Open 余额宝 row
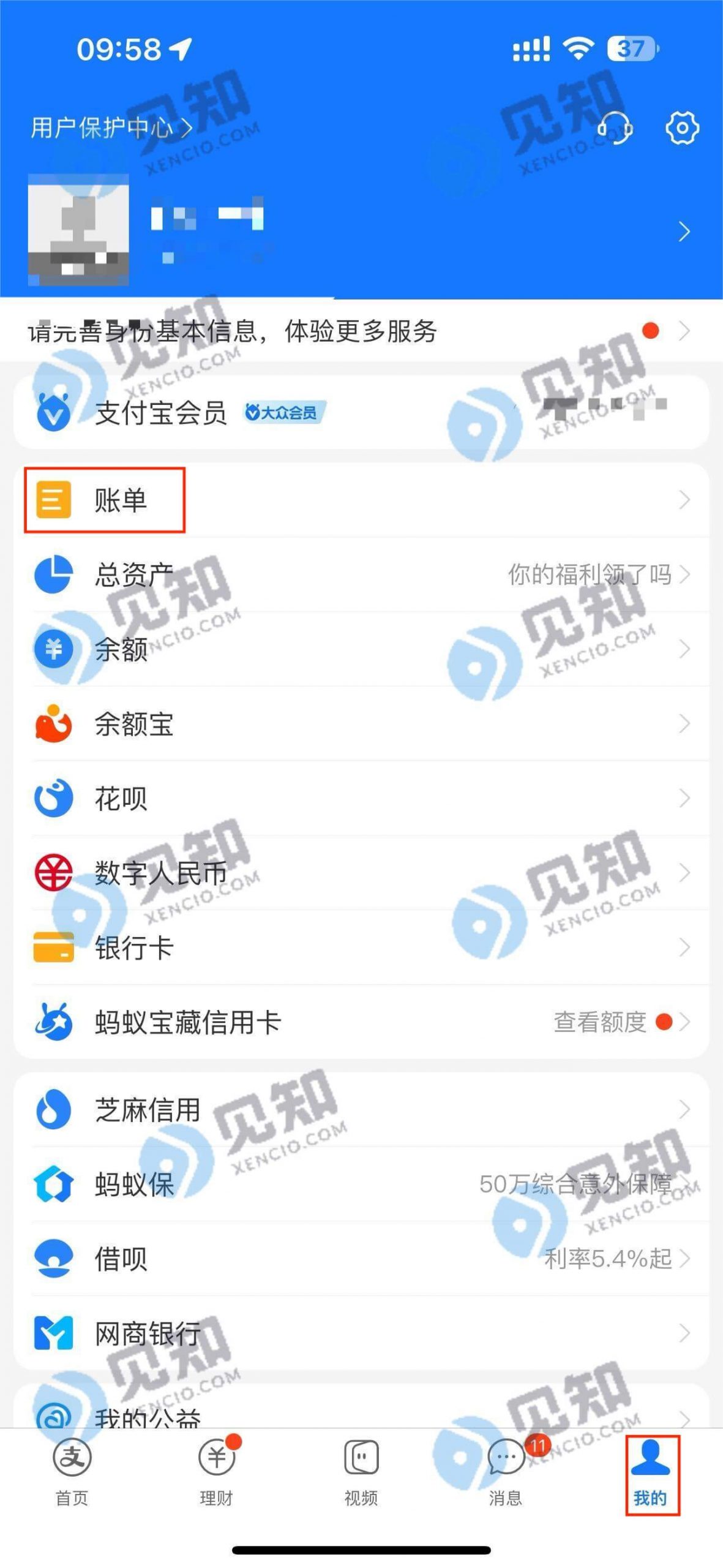Screen dimensions: 723x1568 pos(360,724)
